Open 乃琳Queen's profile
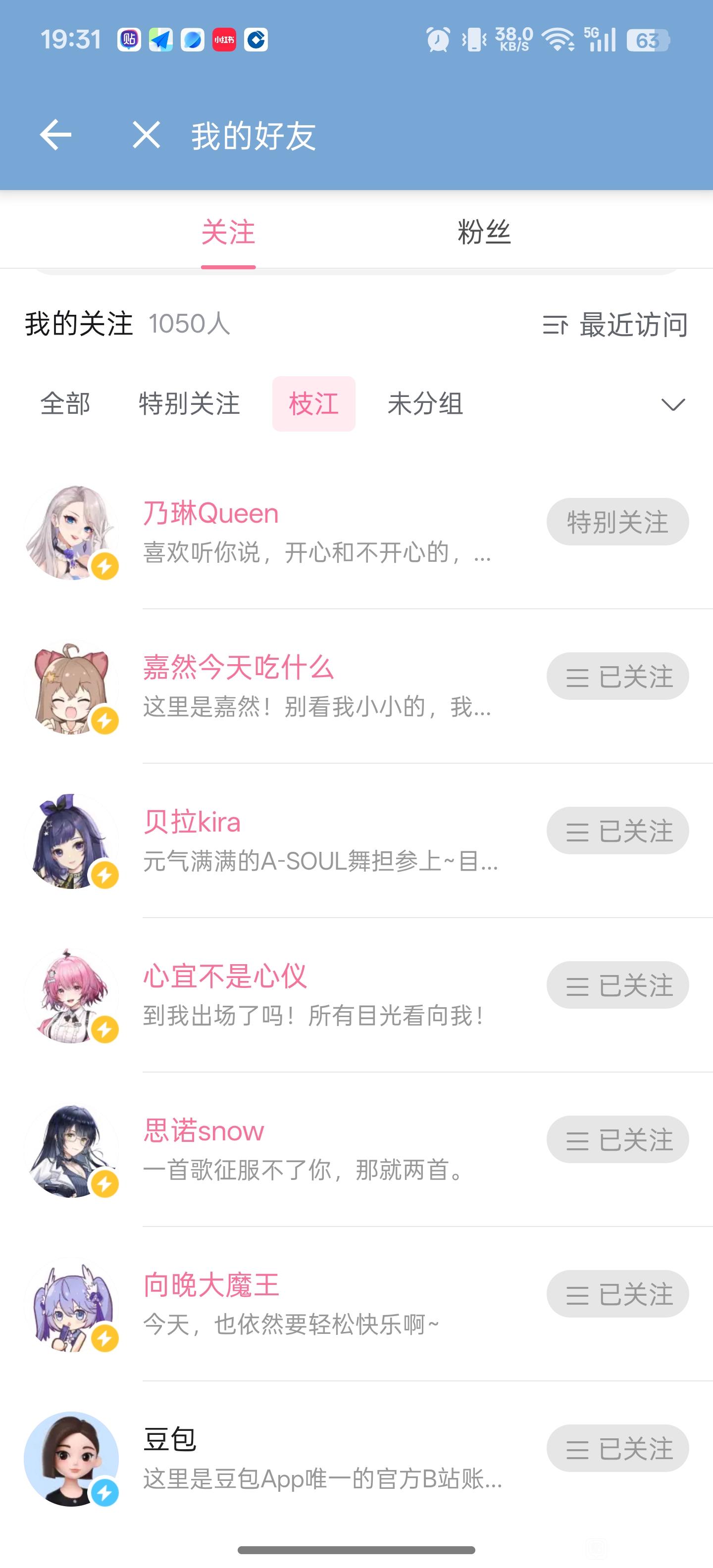This screenshot has width=713, height=1568. pyautogui.click(x=210, y=514)
